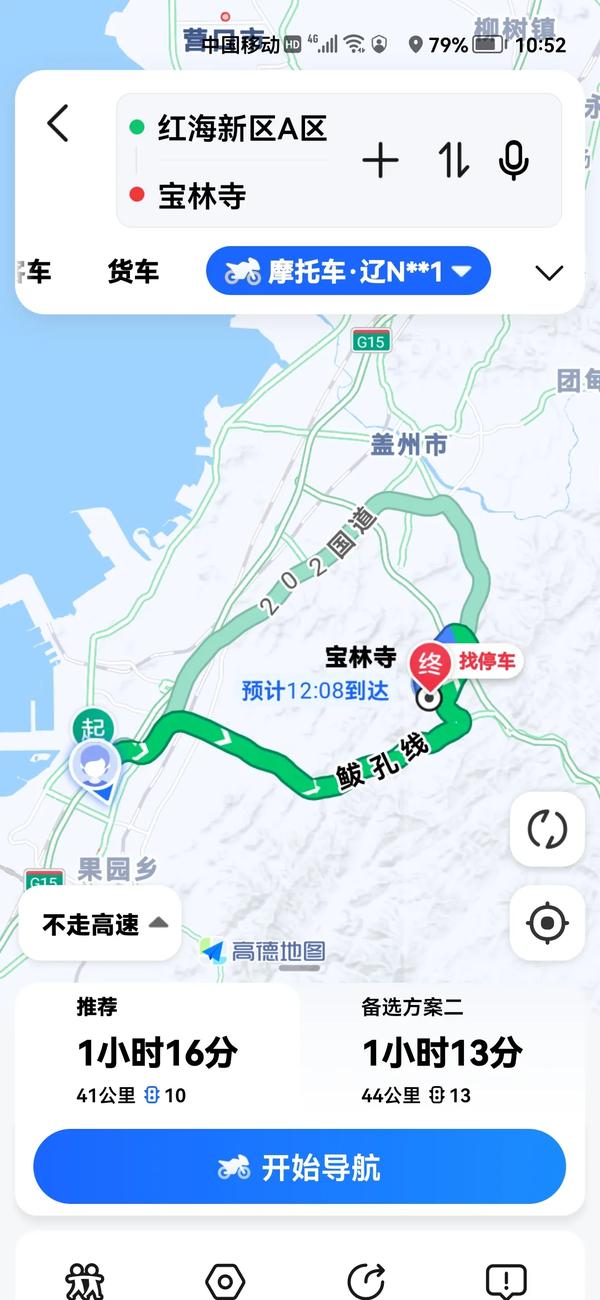Screen dimensions: 600x1300
Task: Switch to the 货车 travel mode
Action: 133,271
